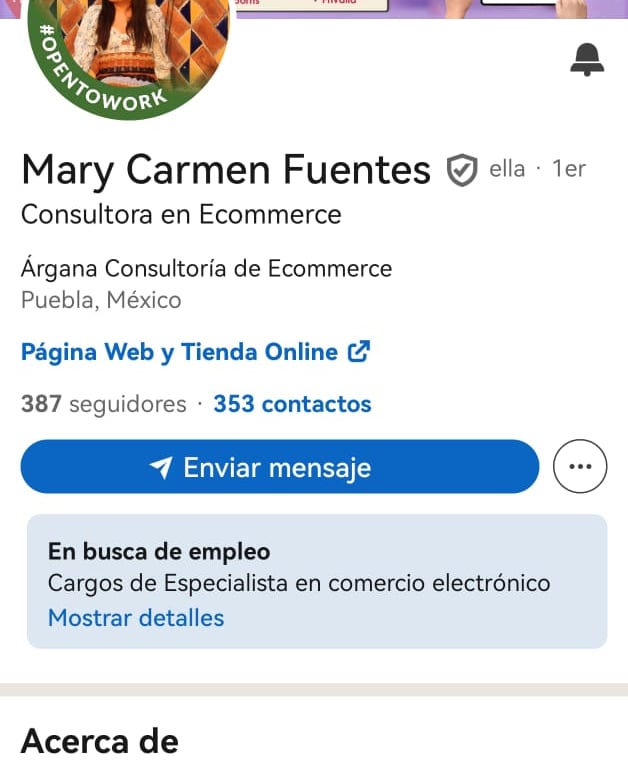The width and height of the screenshot is (628, 783).
Task: Open the more options circle button
Action: (580, 467)
